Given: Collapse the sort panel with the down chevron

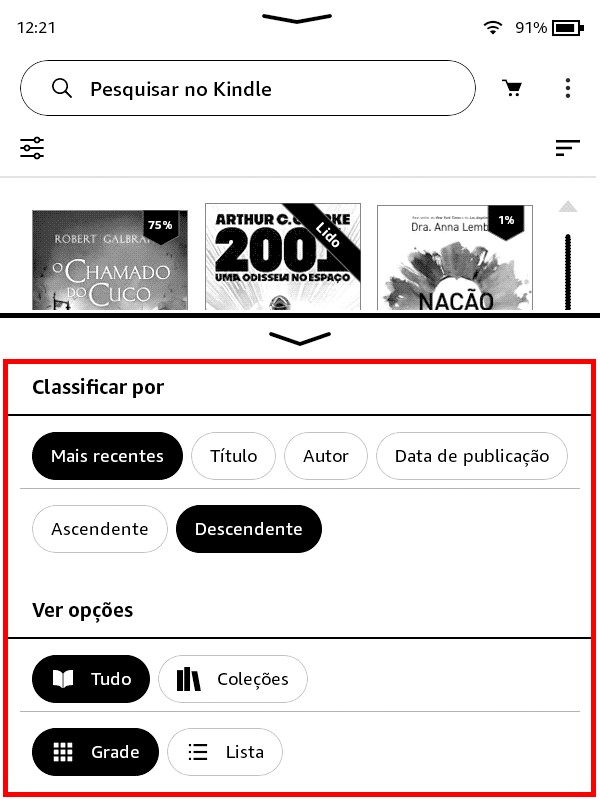Looking at the screenshot, I should click(x=300, y=338).
